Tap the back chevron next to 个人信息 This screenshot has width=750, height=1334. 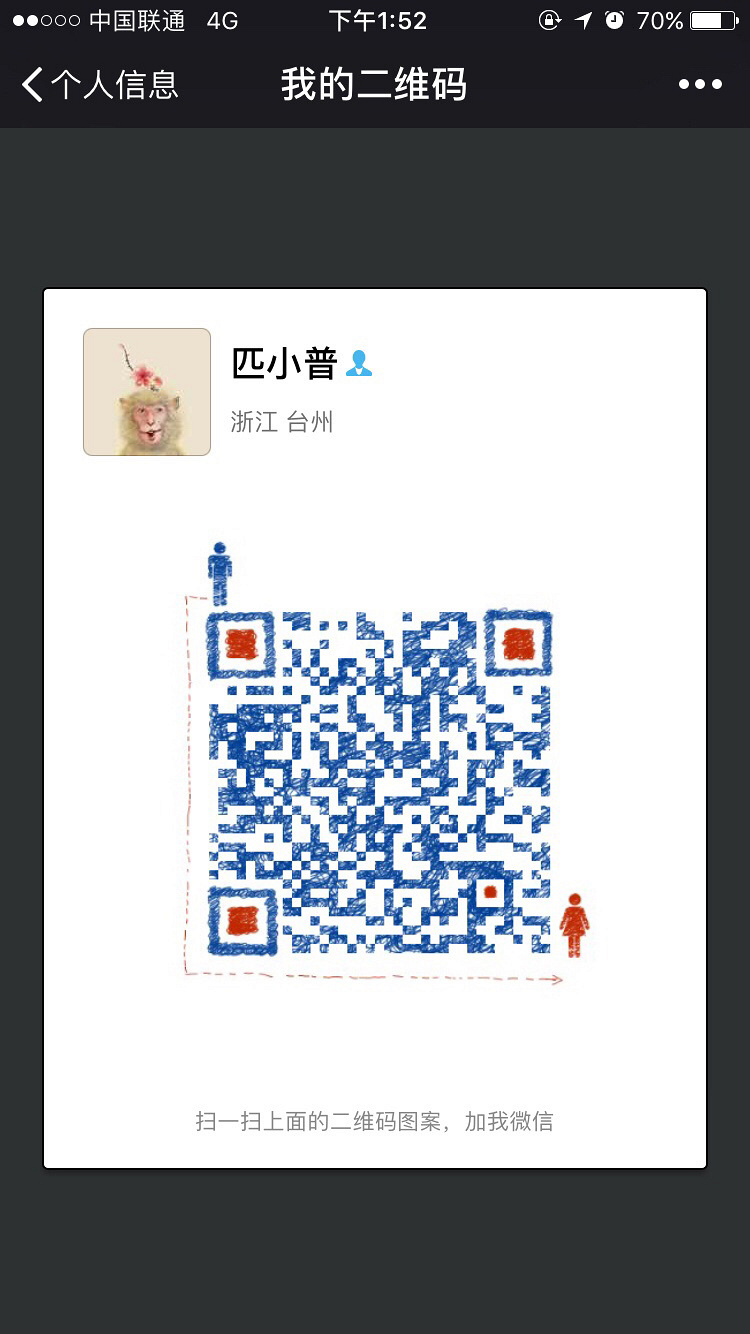(x=30, y=84)
